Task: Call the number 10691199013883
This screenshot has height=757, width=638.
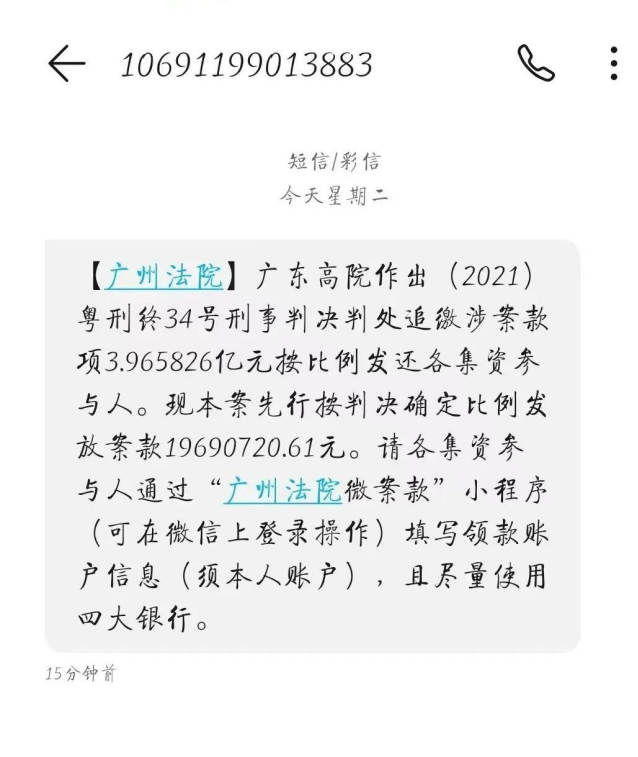Action: point(535,63)
